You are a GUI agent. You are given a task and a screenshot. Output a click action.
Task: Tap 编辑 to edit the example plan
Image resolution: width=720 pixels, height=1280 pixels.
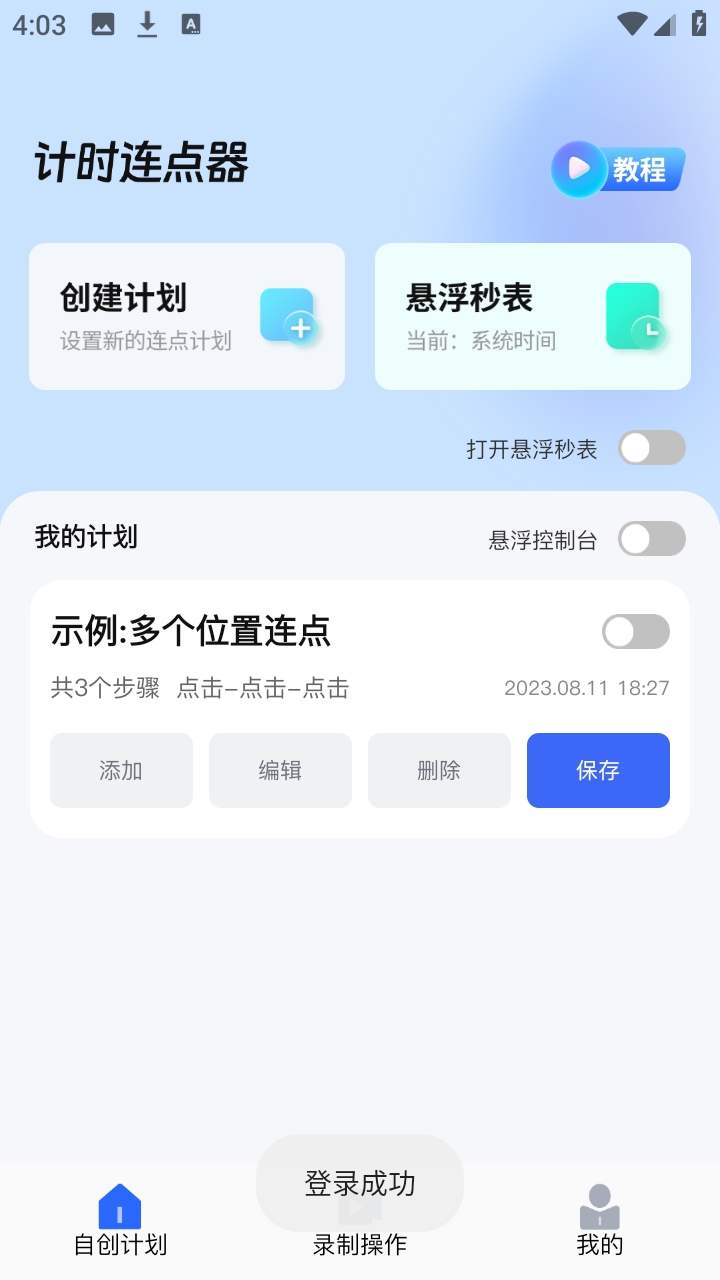click(x=280, y=770)
